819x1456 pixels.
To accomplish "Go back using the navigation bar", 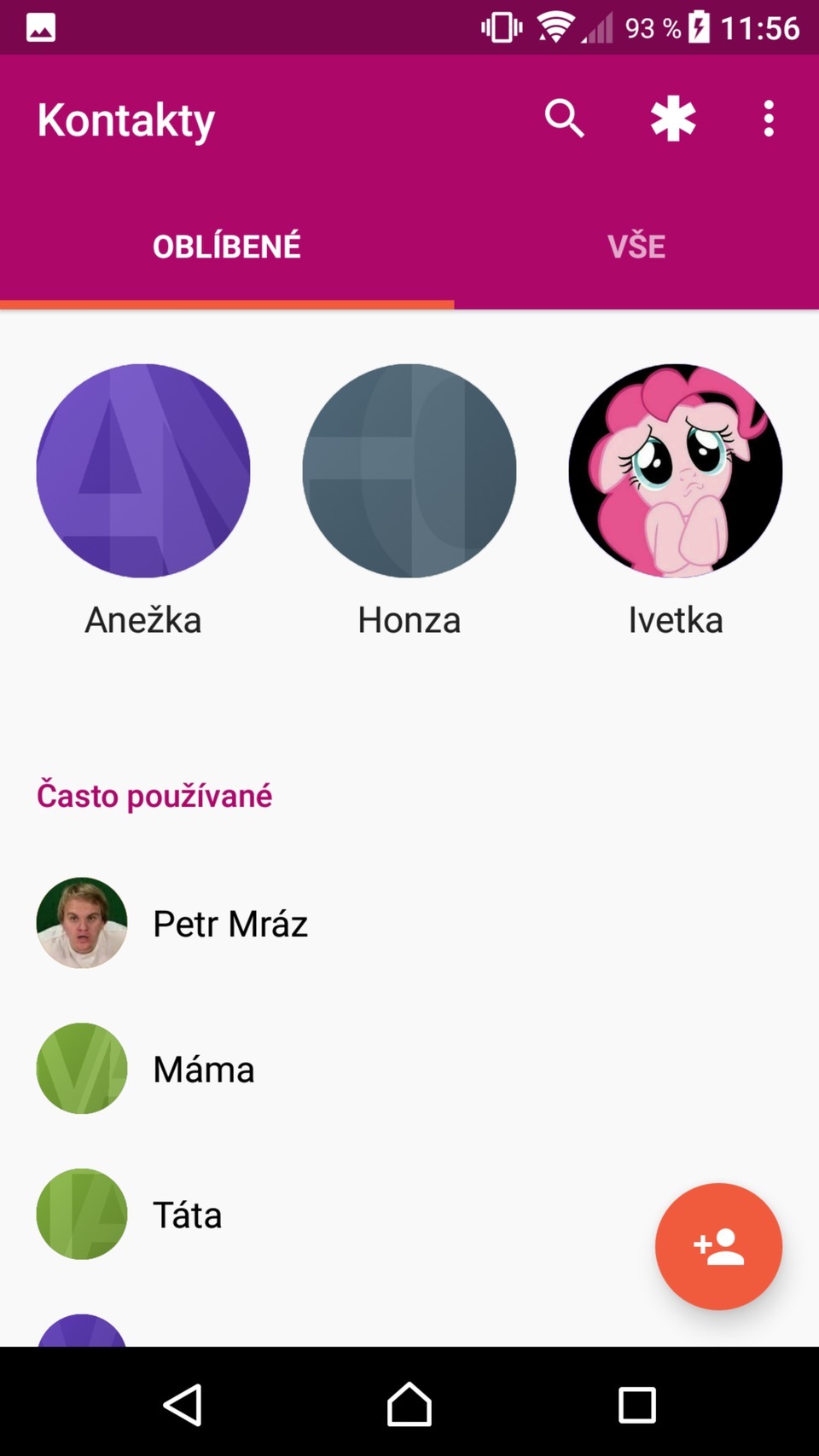I will point(183,1405).
